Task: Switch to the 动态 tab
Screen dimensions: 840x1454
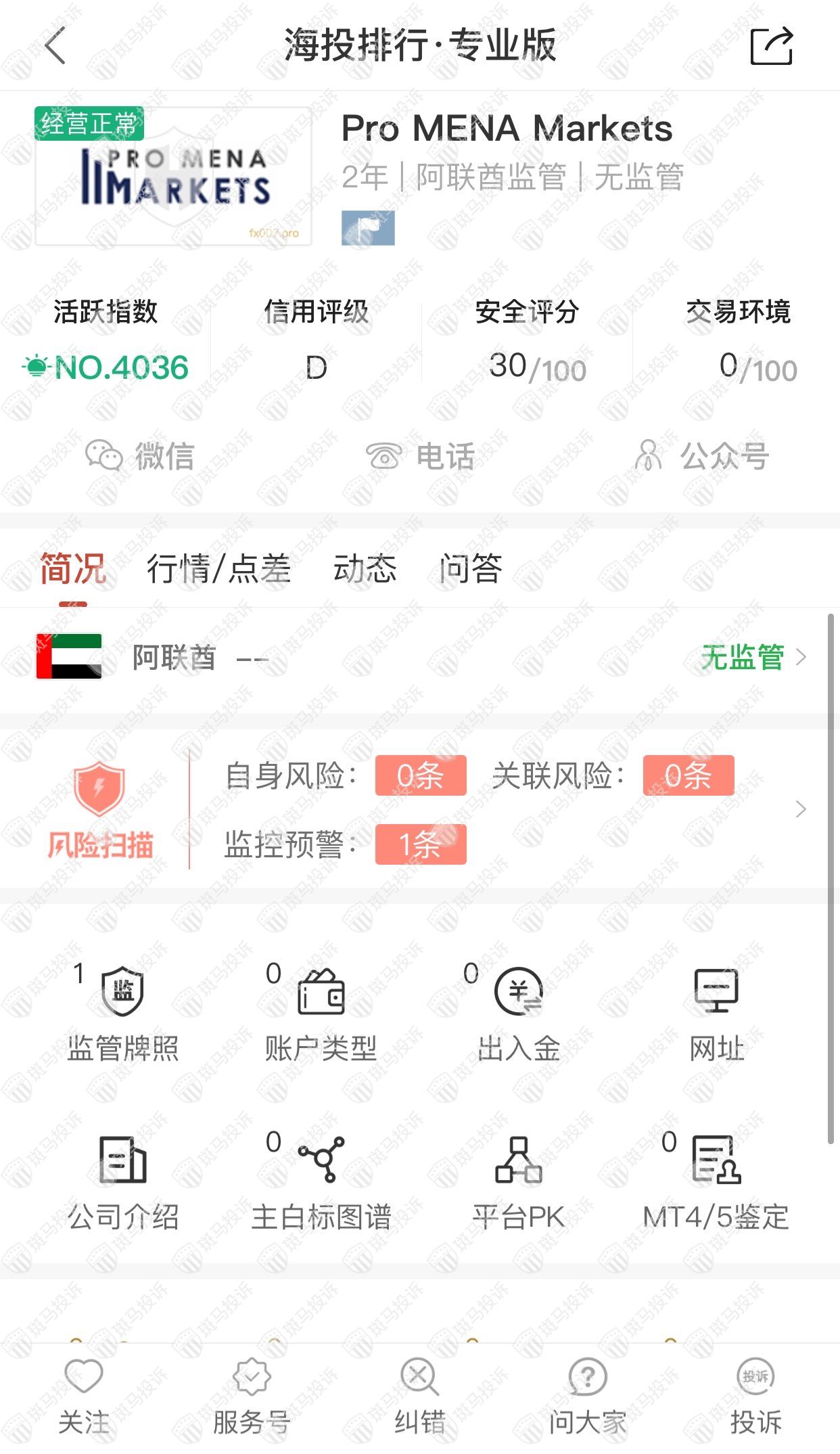Action: point(365,568)
